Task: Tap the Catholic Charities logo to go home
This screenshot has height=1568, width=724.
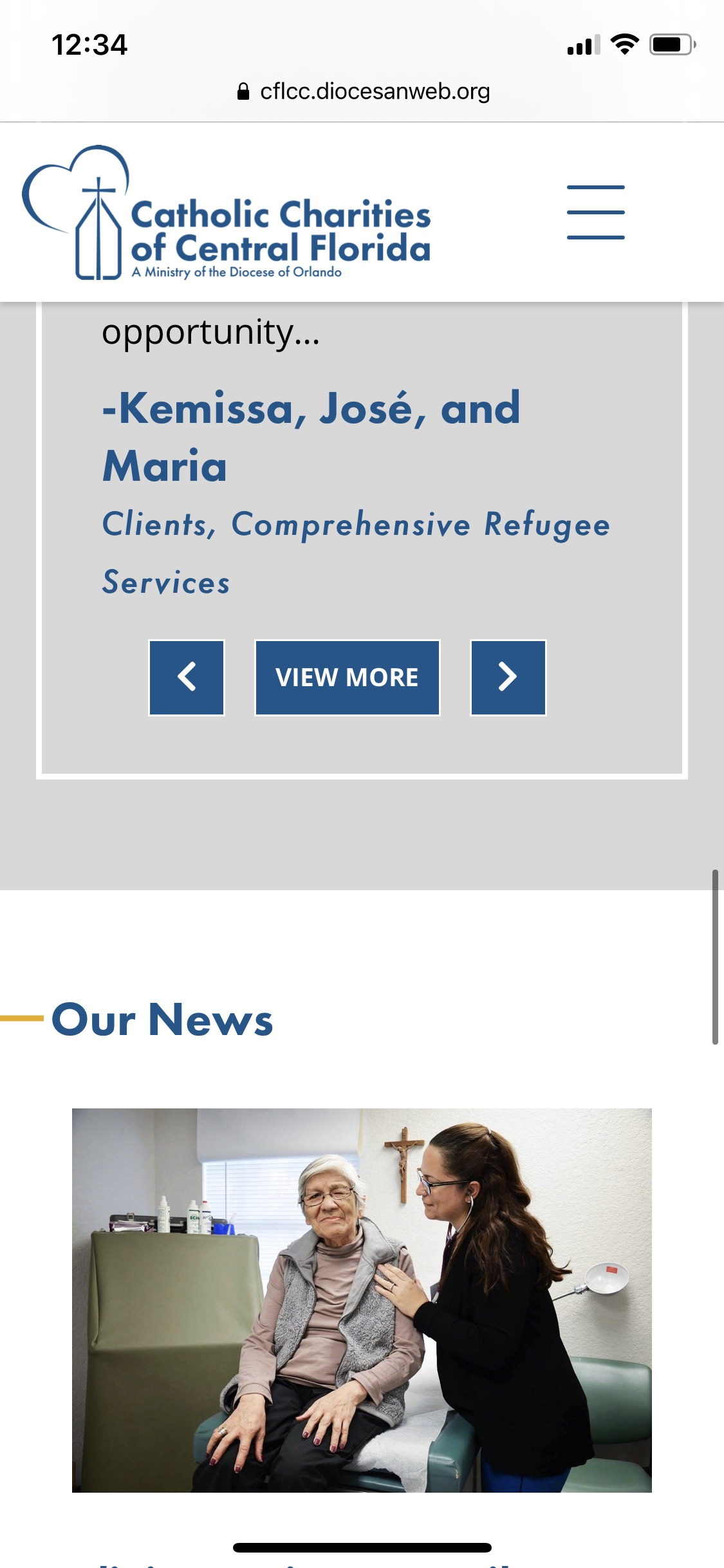Action: pyautogui.click(x=227, y=214)
